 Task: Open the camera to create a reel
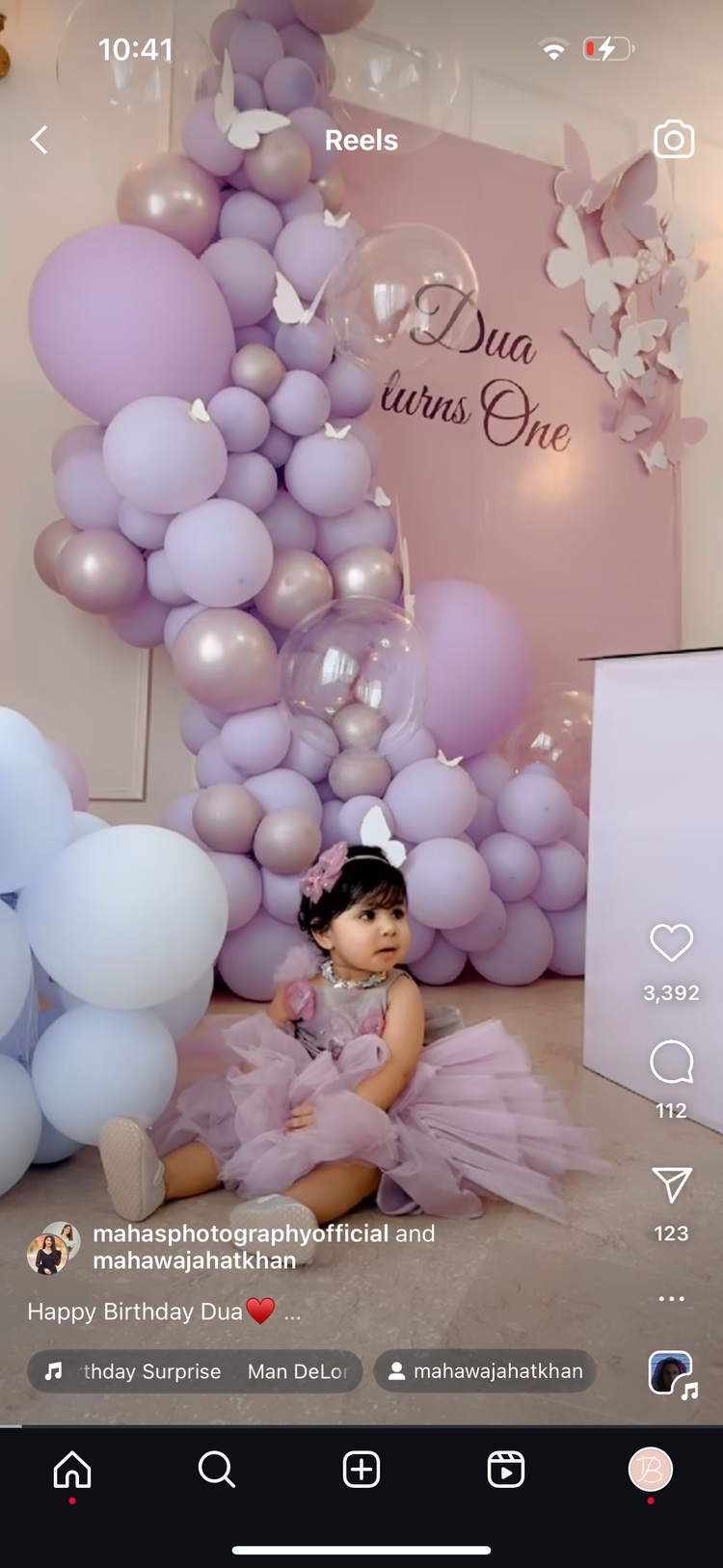[674, 140]
